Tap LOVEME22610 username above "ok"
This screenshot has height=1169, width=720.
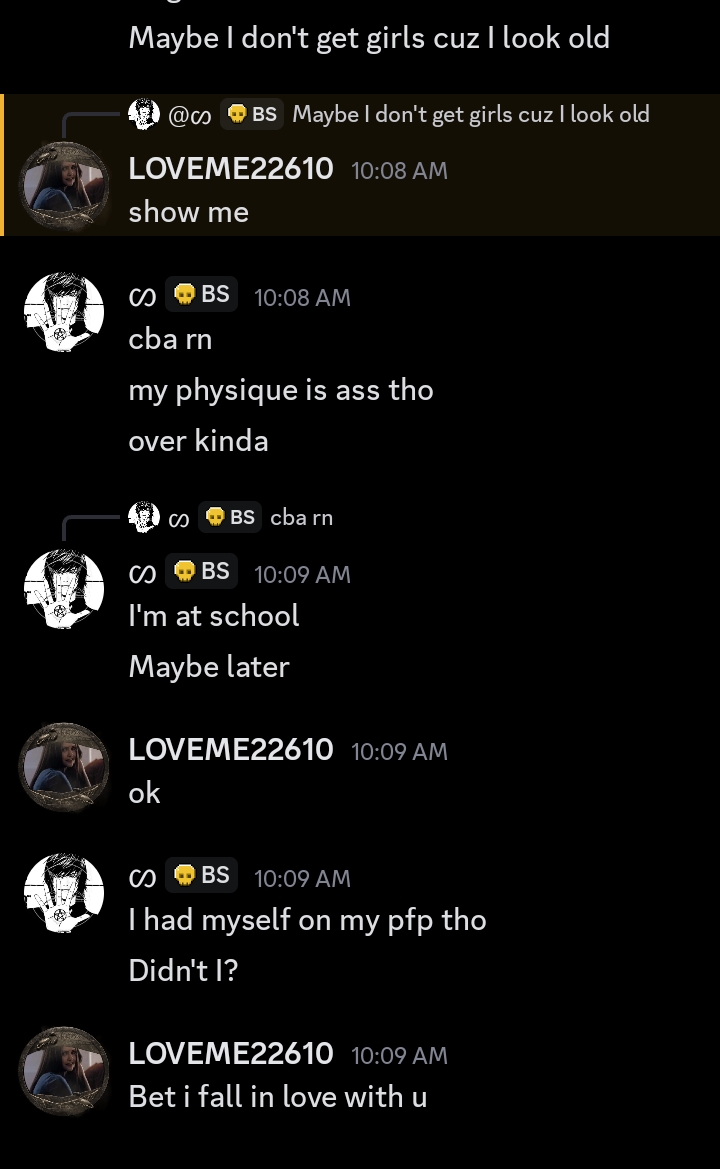[x=230, y=750]
